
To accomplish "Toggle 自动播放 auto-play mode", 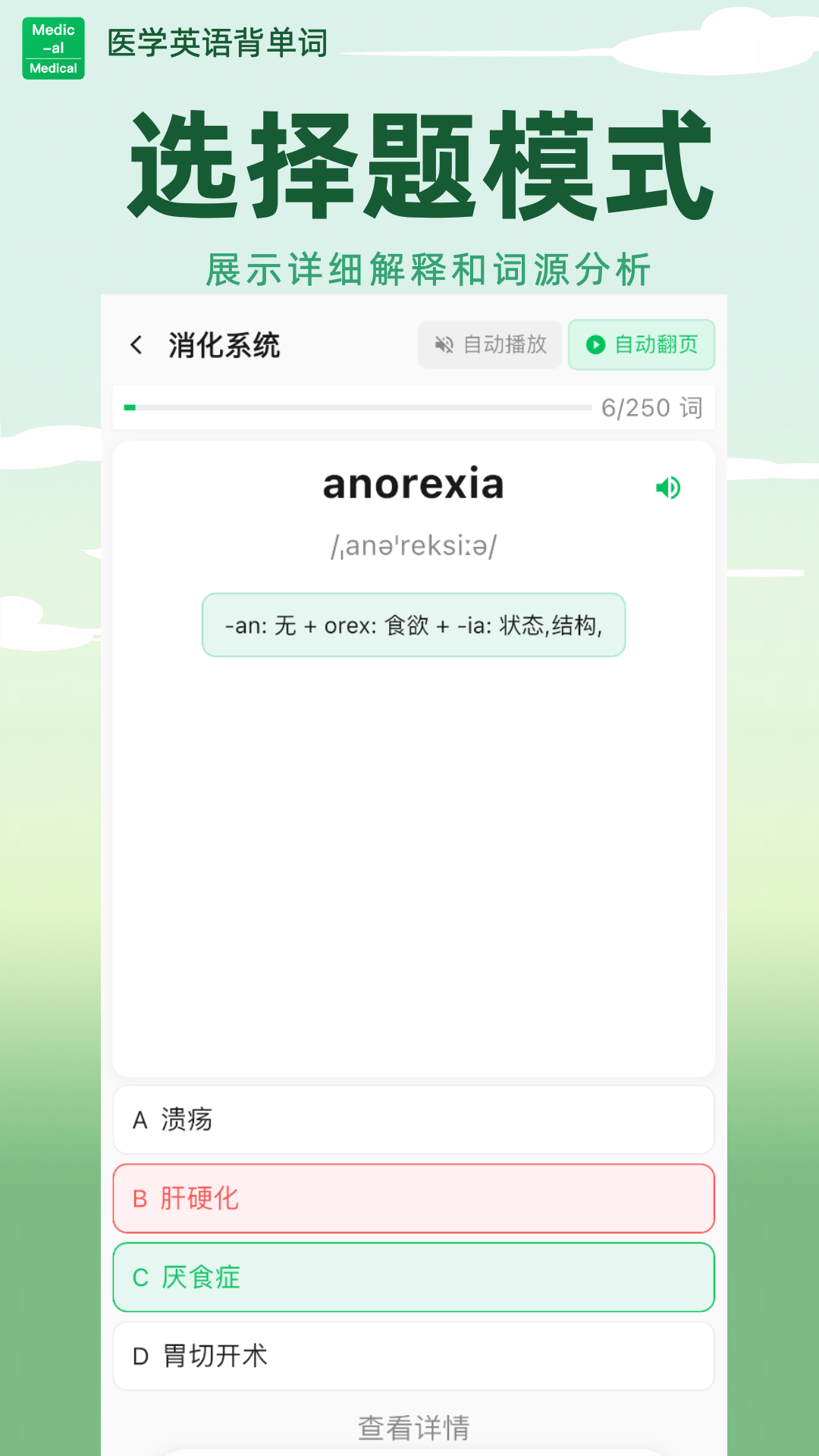I will coord(489,344).
